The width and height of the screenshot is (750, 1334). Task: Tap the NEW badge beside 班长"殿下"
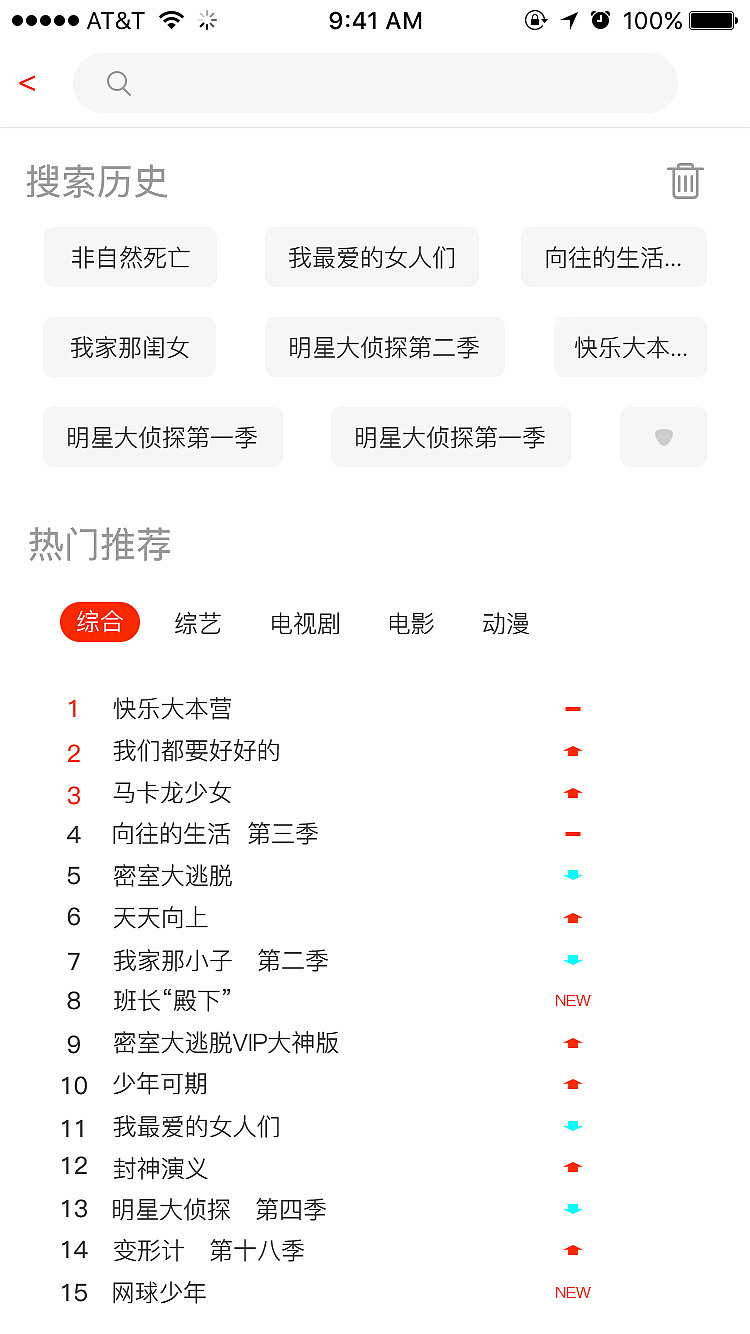572,1000
